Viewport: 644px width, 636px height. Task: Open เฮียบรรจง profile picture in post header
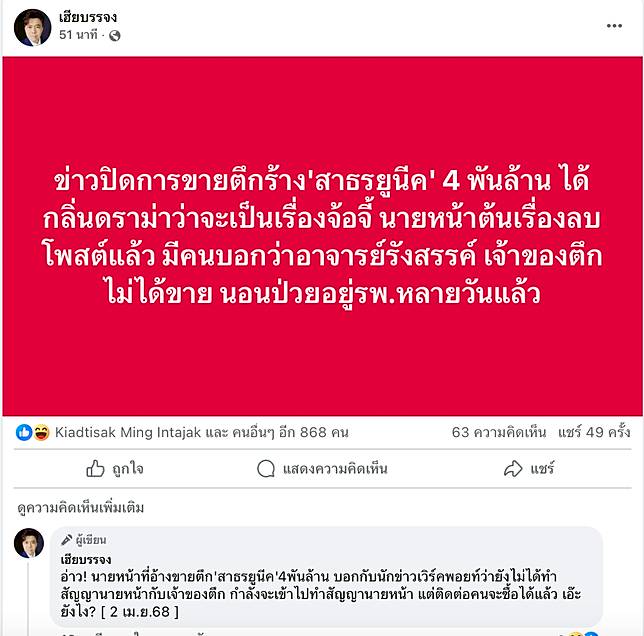coord(32,27)
